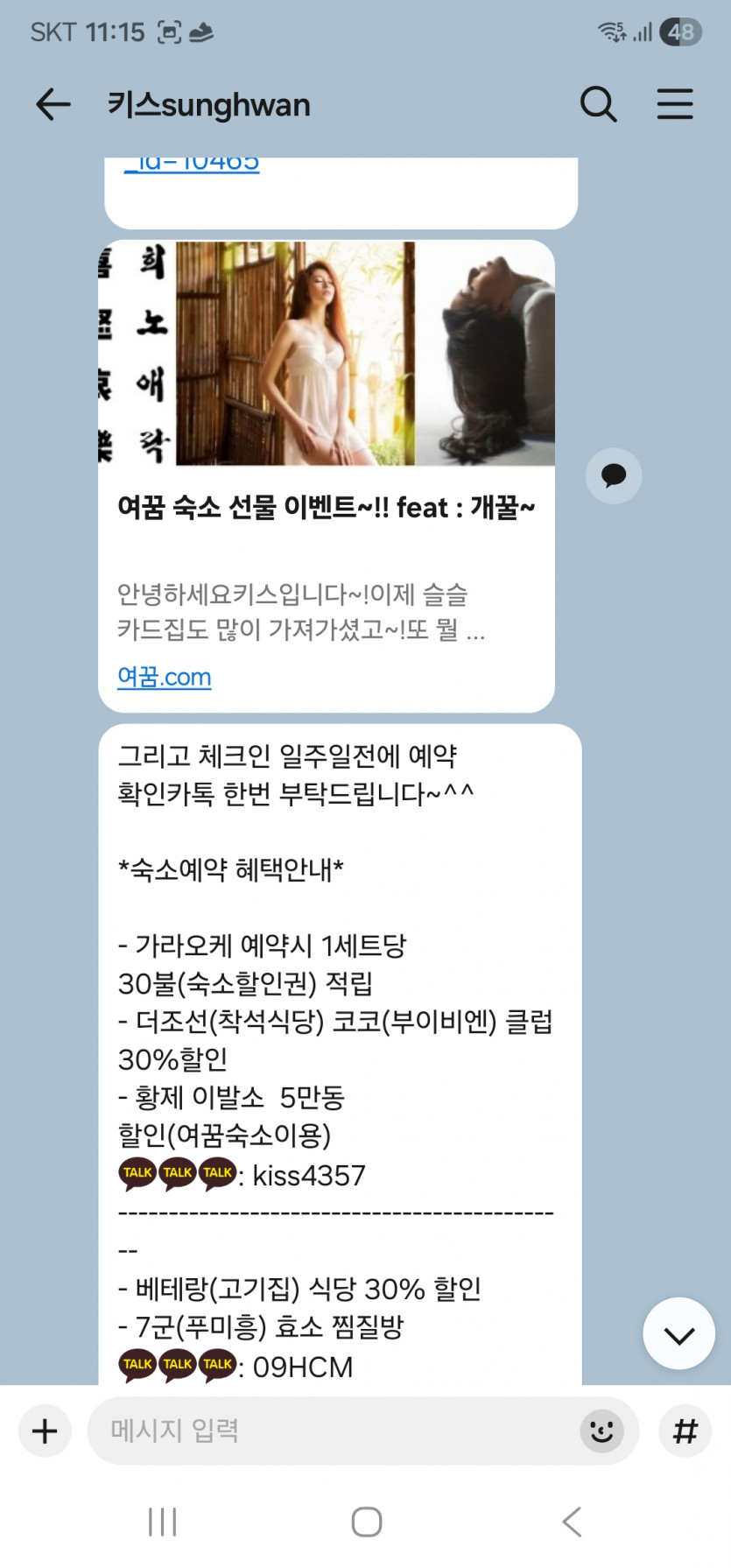Open recent apps from navigation bar
Screen dimensions: 731x1568
tap(163, 1522)
